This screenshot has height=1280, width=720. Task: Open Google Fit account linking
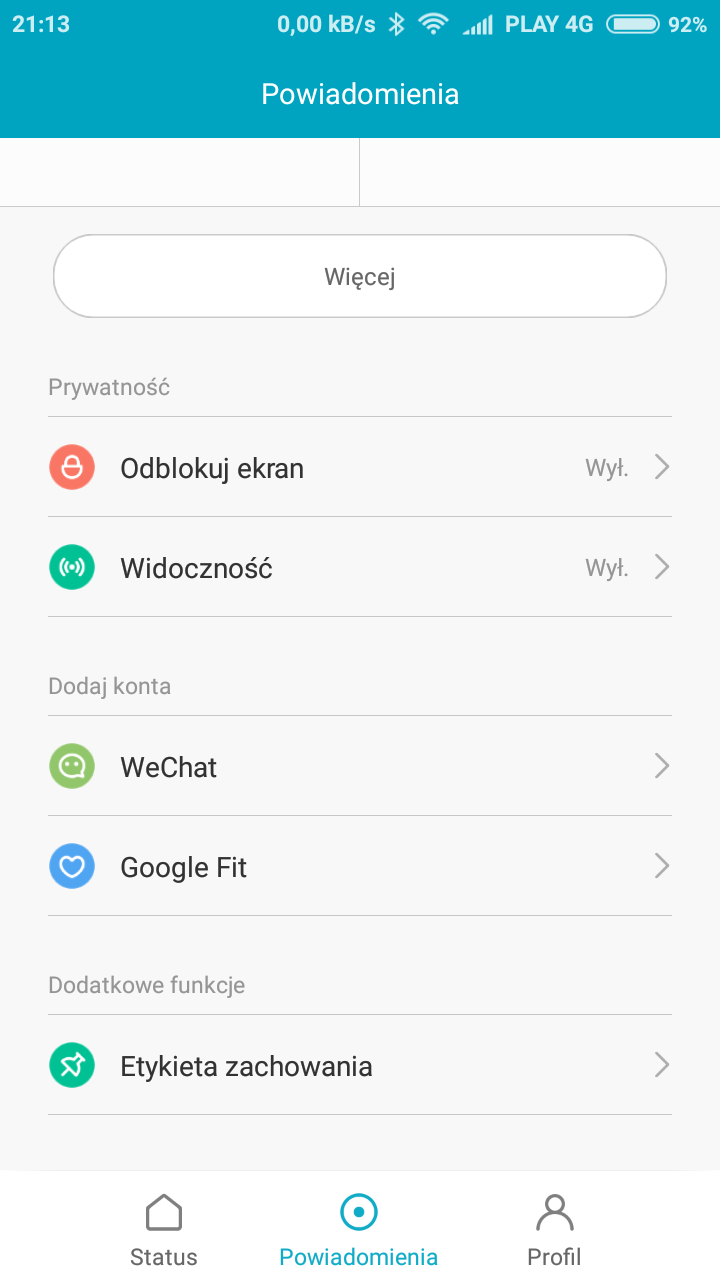pos(360,867)
